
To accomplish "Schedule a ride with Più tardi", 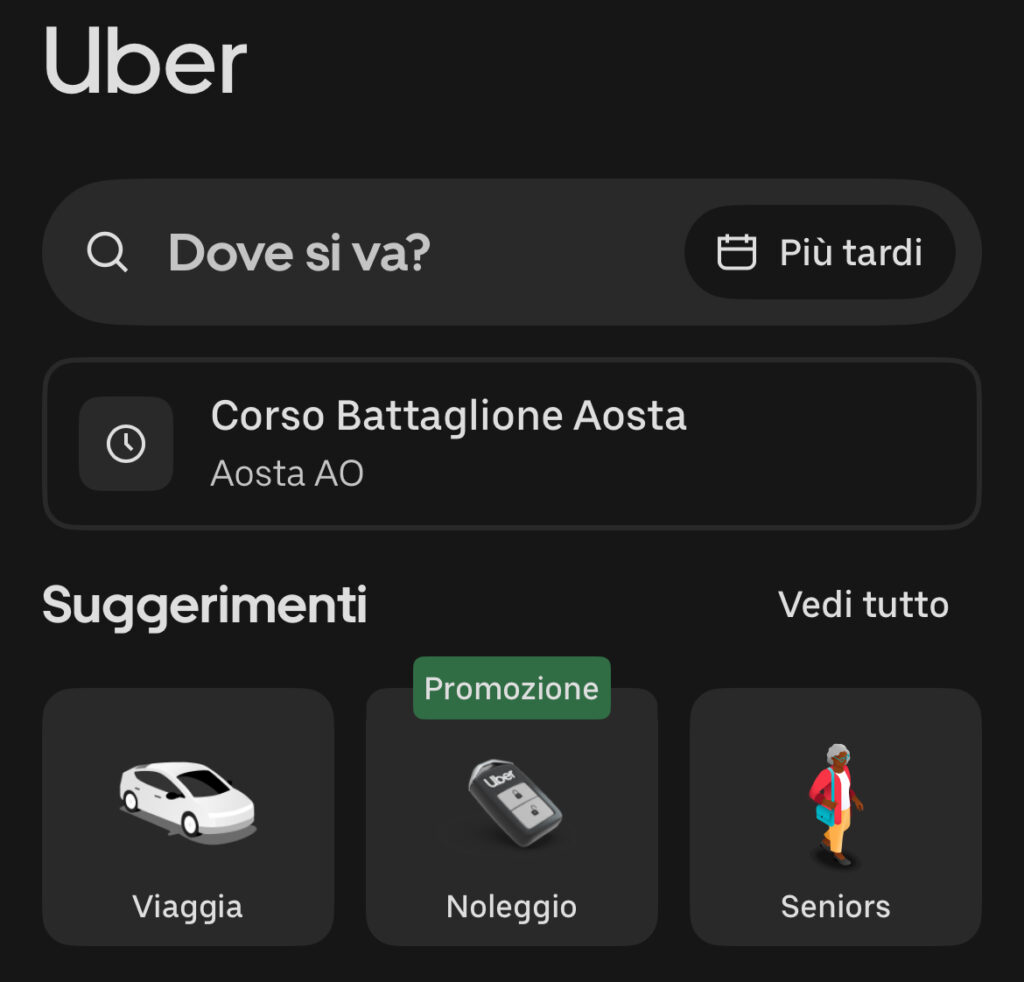I will (x=820, y=253).
